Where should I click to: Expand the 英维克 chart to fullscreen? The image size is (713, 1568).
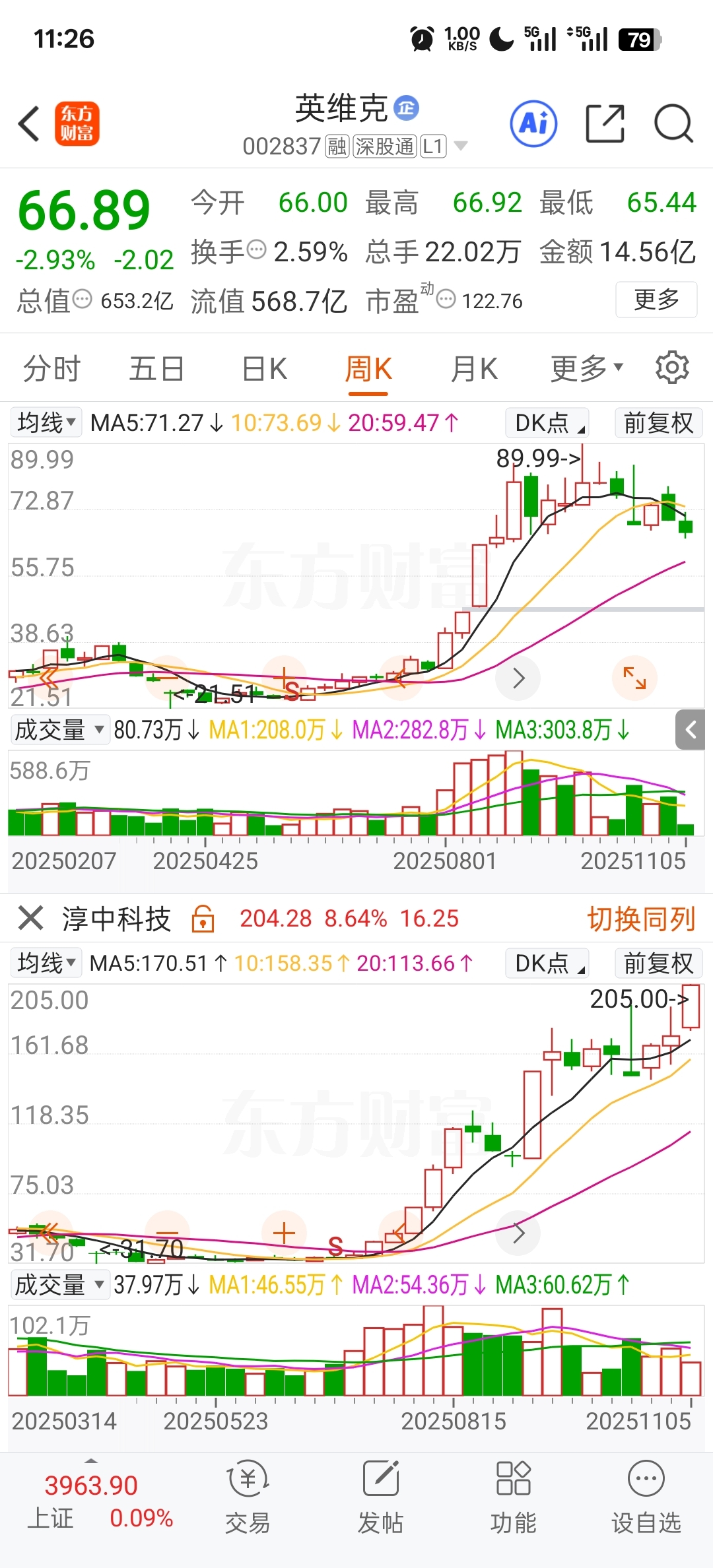634,678
